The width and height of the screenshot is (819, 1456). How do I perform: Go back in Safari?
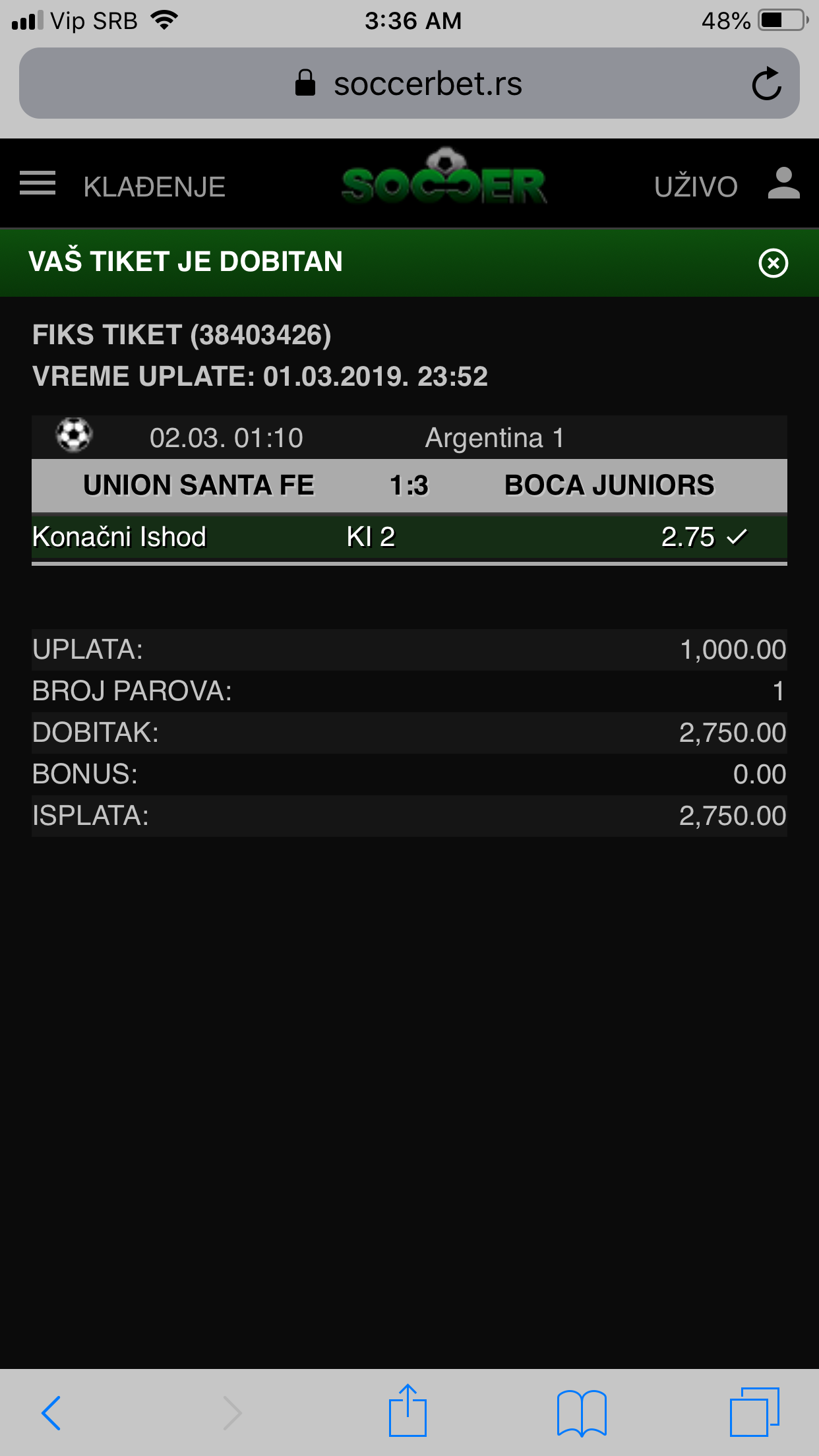pos(51,1412)
